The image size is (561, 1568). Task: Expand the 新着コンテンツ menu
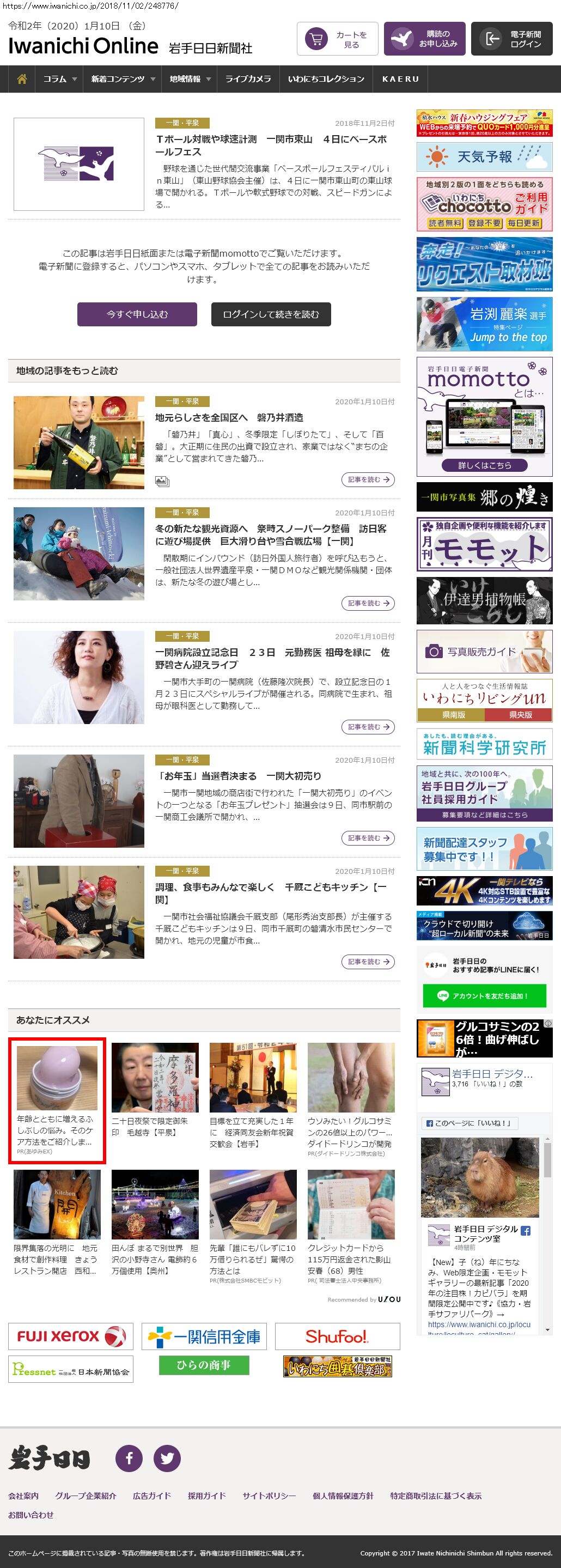coord(123,79)
